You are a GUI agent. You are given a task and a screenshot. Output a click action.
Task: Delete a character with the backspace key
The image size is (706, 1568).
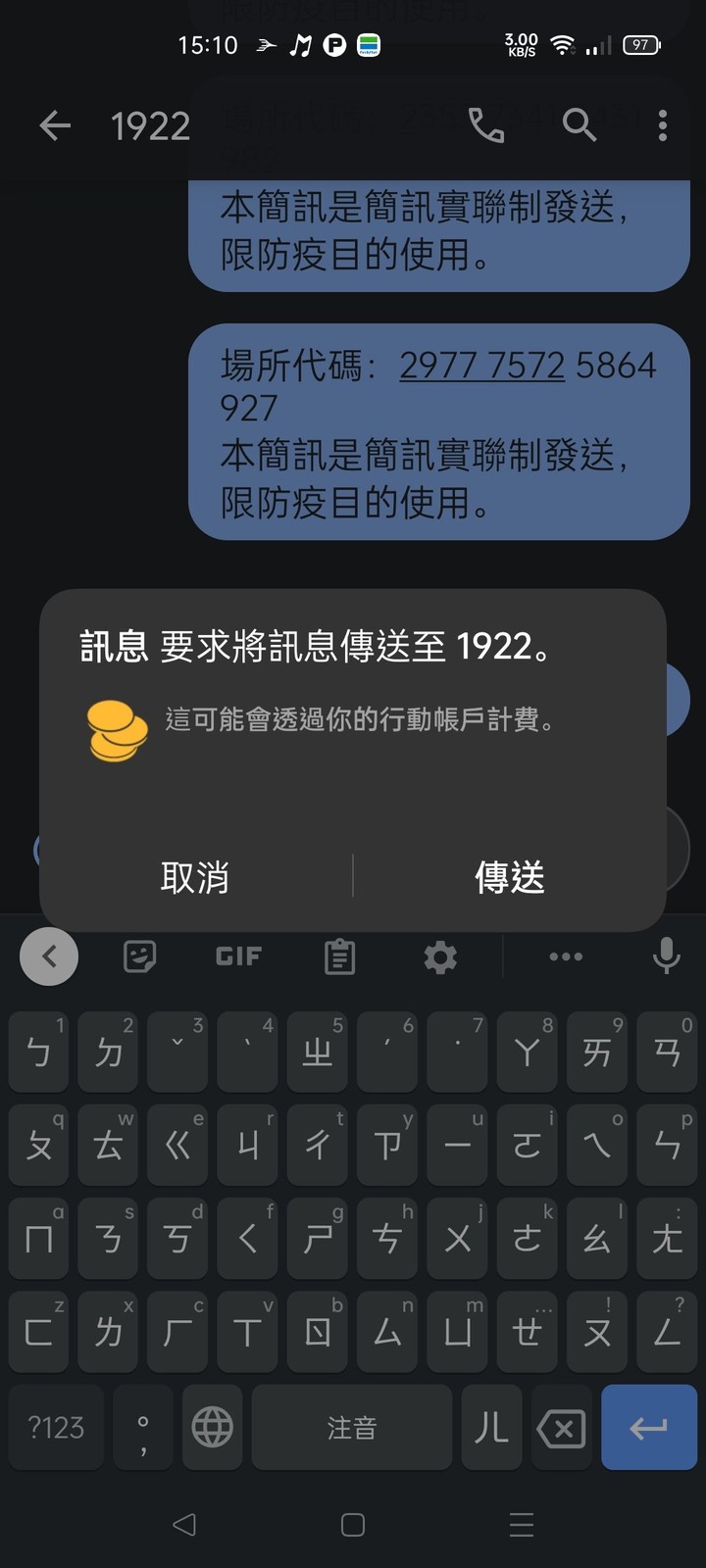pyautogui.click(x=562, y=1427)
